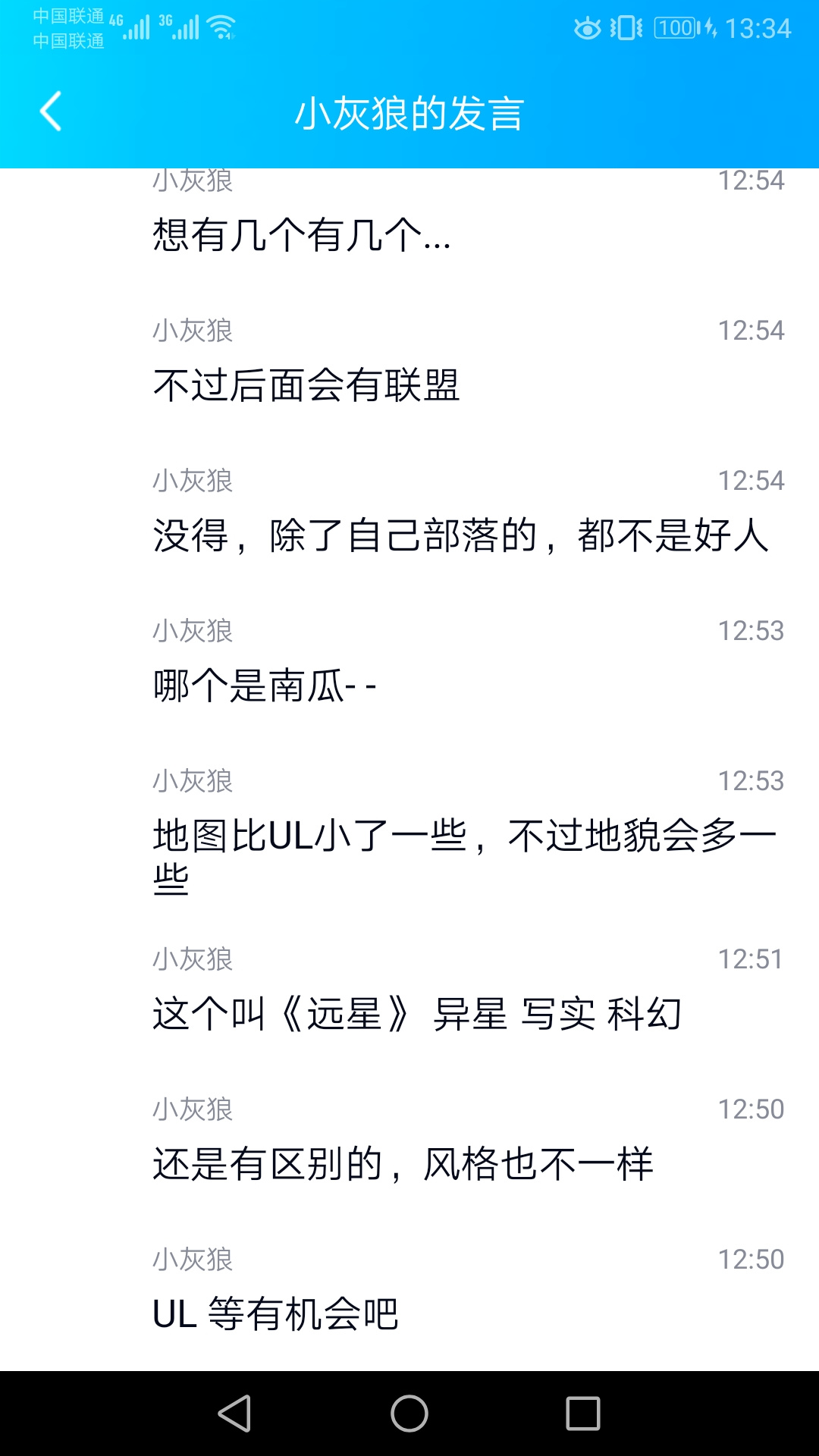Go back from 小灰狼的发言 page

coord(51,112)
